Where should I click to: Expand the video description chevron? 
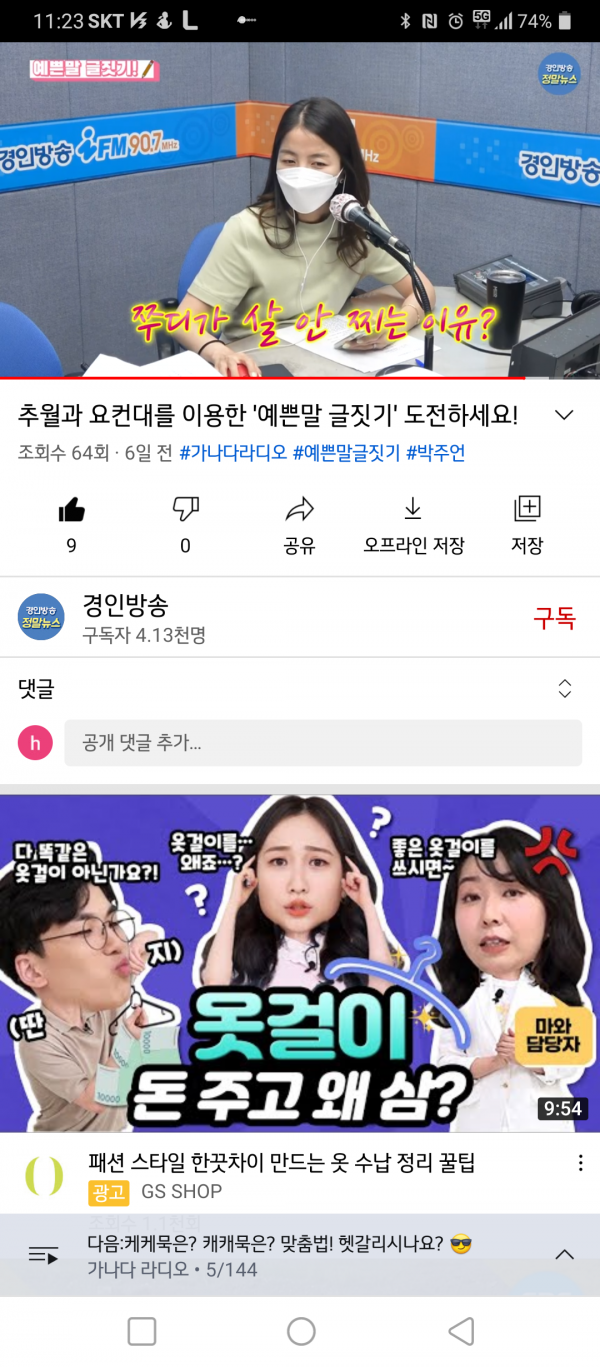(x=564, y=415)
